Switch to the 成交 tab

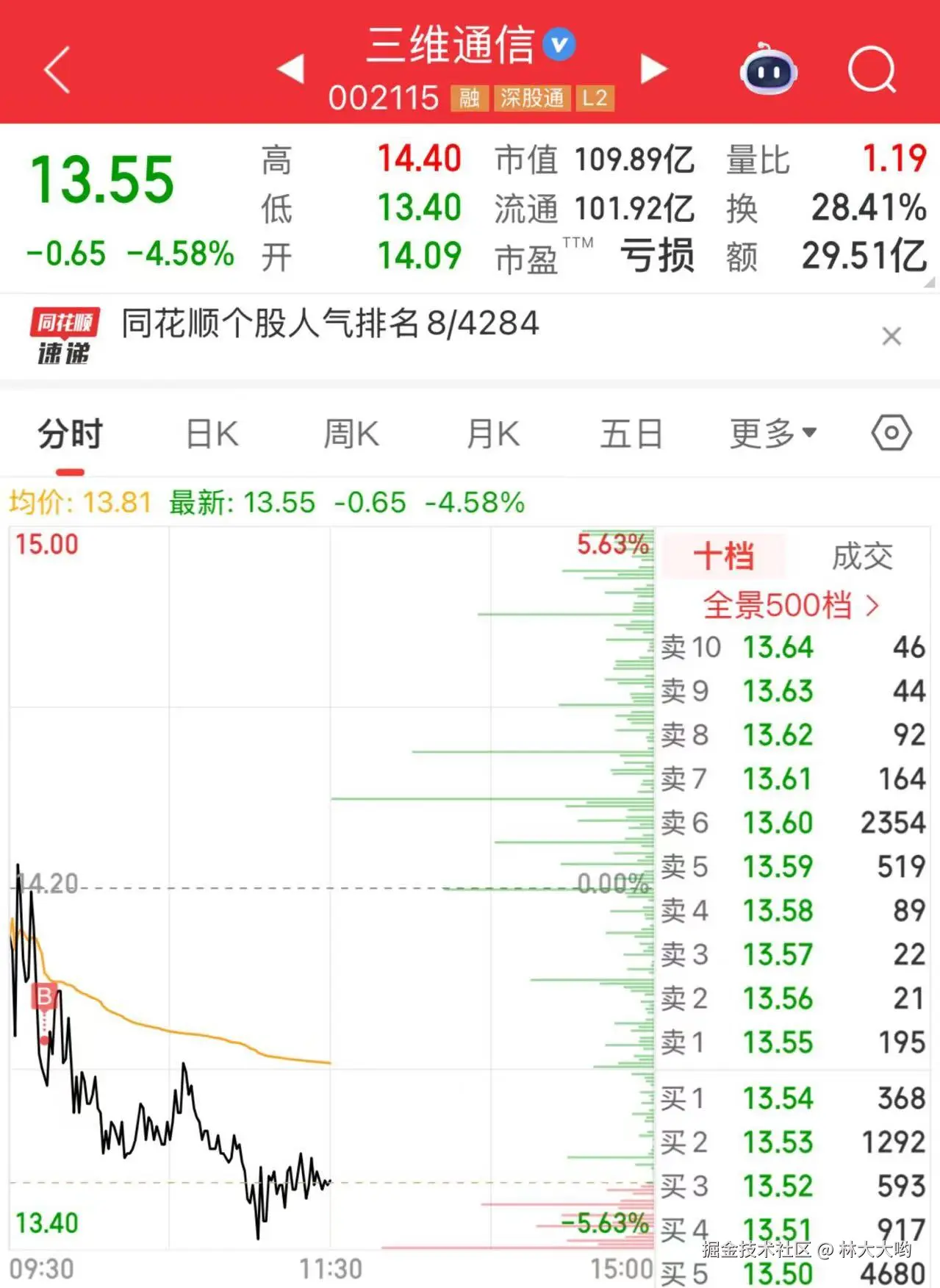[863, 557]
